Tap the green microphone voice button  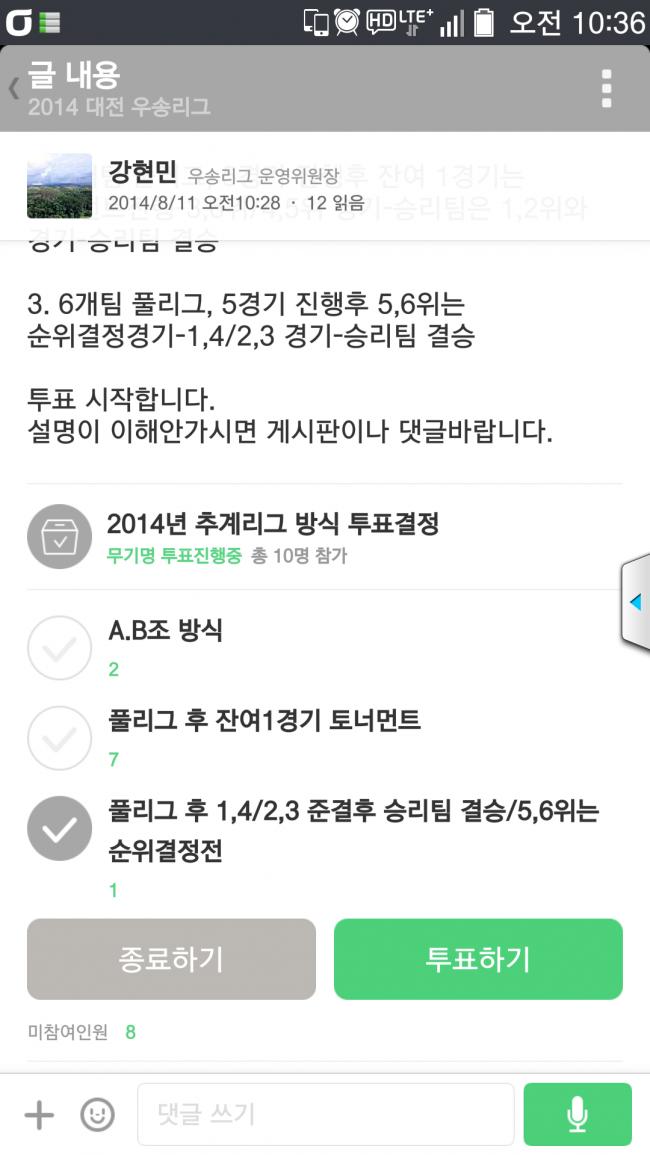point(578,1114)
